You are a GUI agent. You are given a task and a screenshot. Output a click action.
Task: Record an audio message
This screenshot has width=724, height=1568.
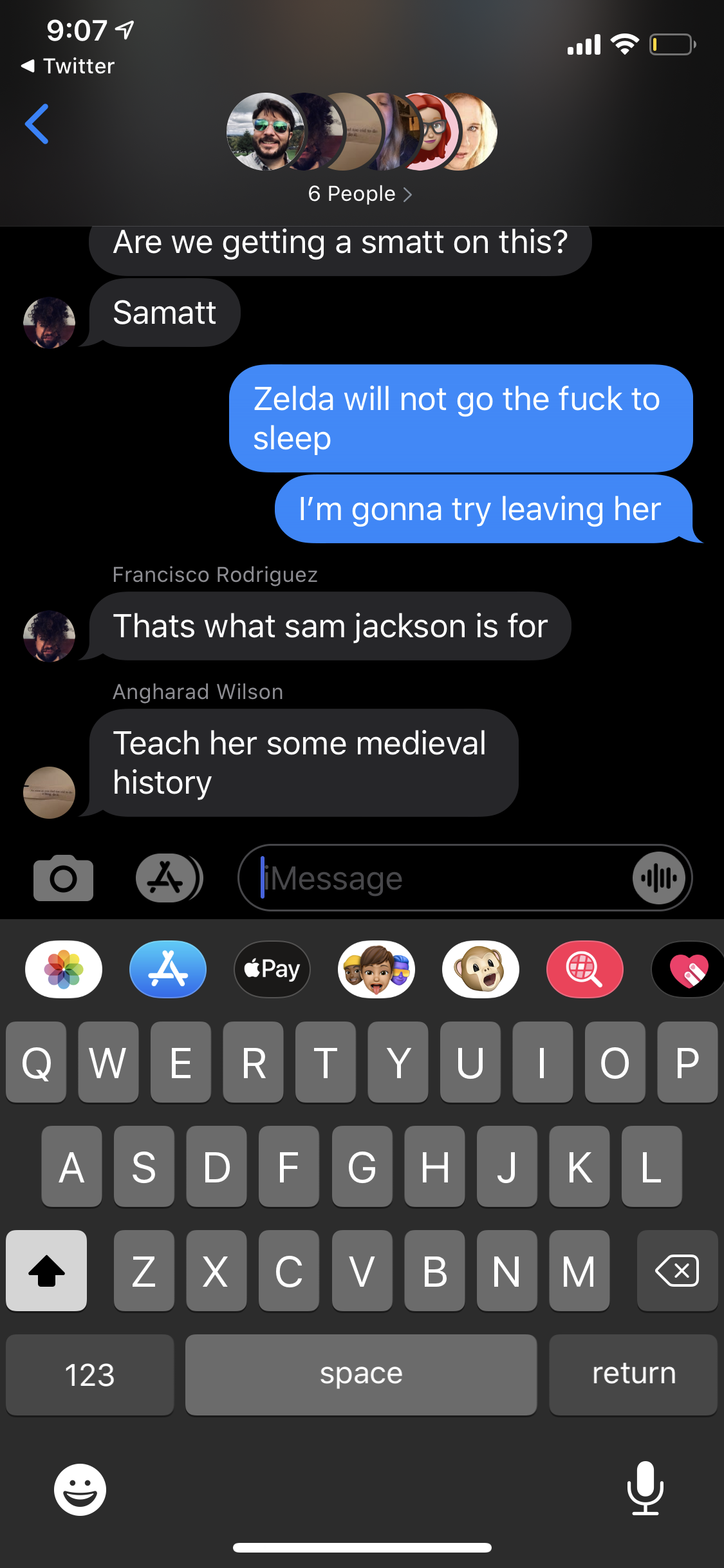coord(658,878)
